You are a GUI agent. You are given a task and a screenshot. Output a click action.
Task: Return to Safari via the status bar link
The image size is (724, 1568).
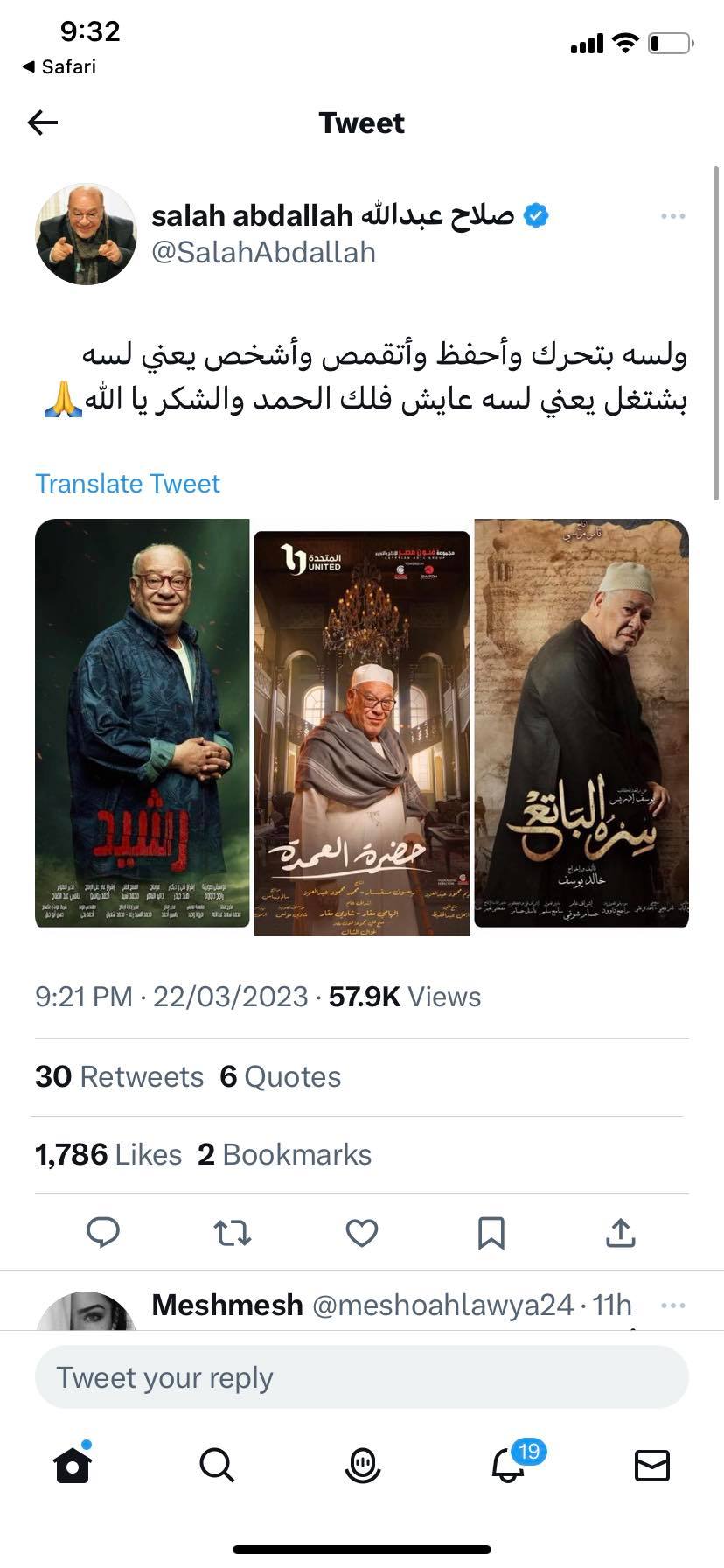click(59, 66)
